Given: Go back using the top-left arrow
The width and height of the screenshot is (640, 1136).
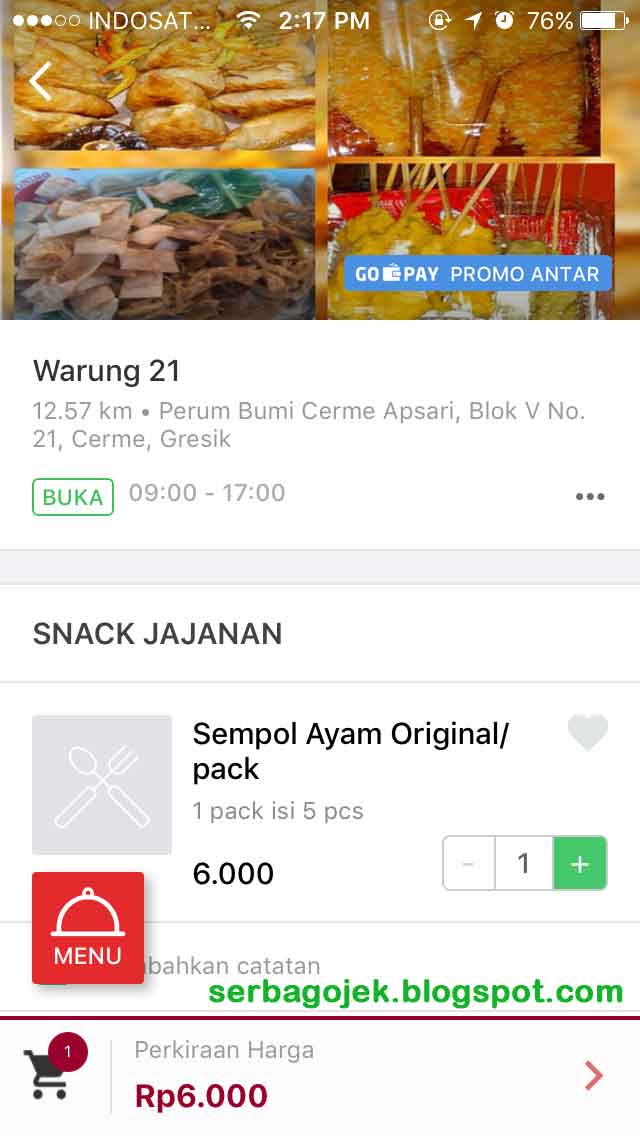Looking at the screenshot, I should coord(40,81).
